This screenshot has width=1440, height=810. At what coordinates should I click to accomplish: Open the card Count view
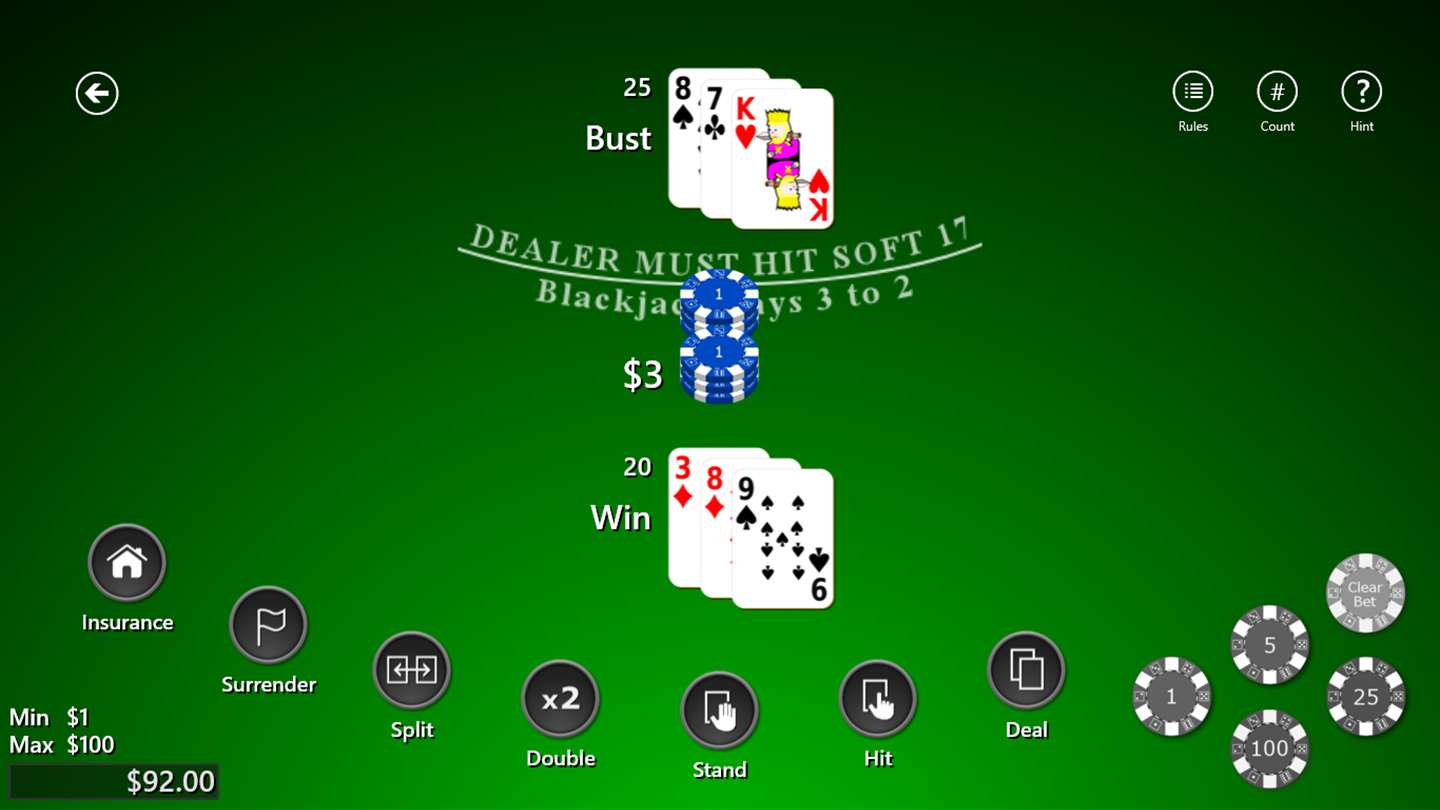[1277, 92]
